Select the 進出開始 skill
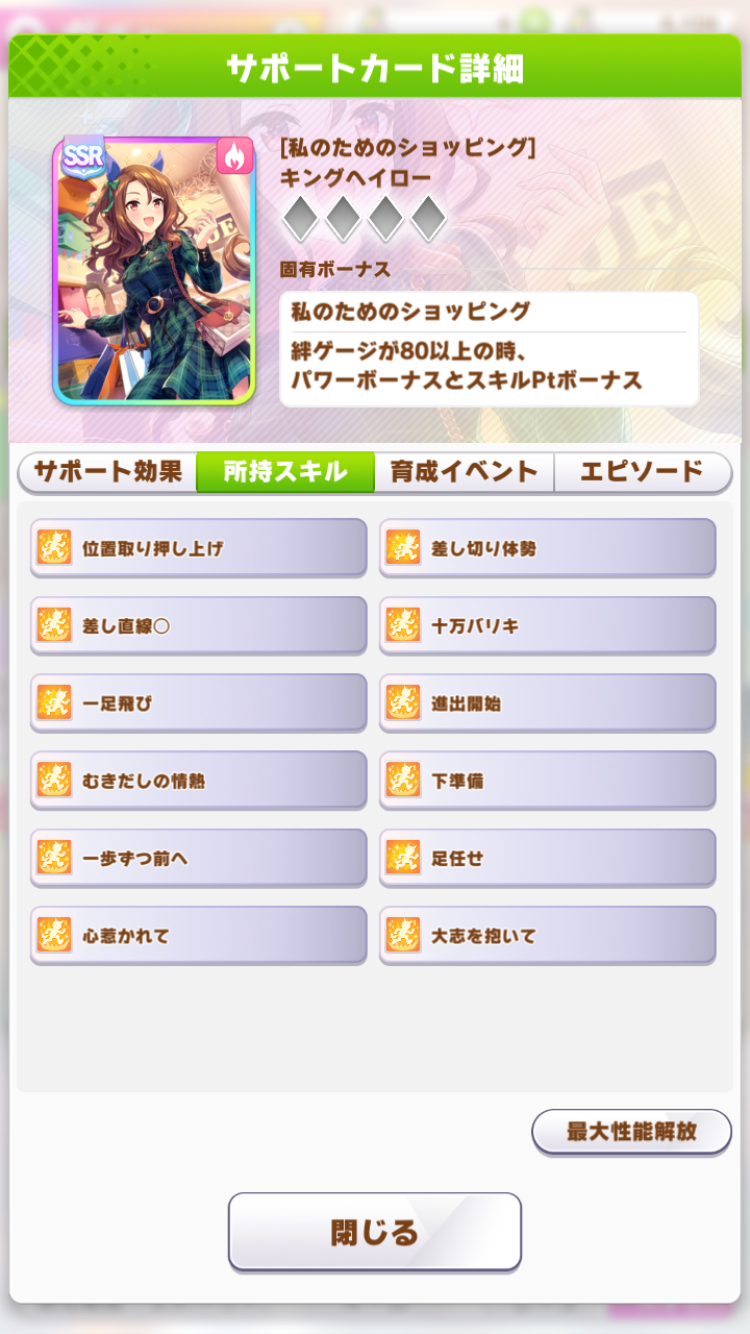 tap(548, 703)
